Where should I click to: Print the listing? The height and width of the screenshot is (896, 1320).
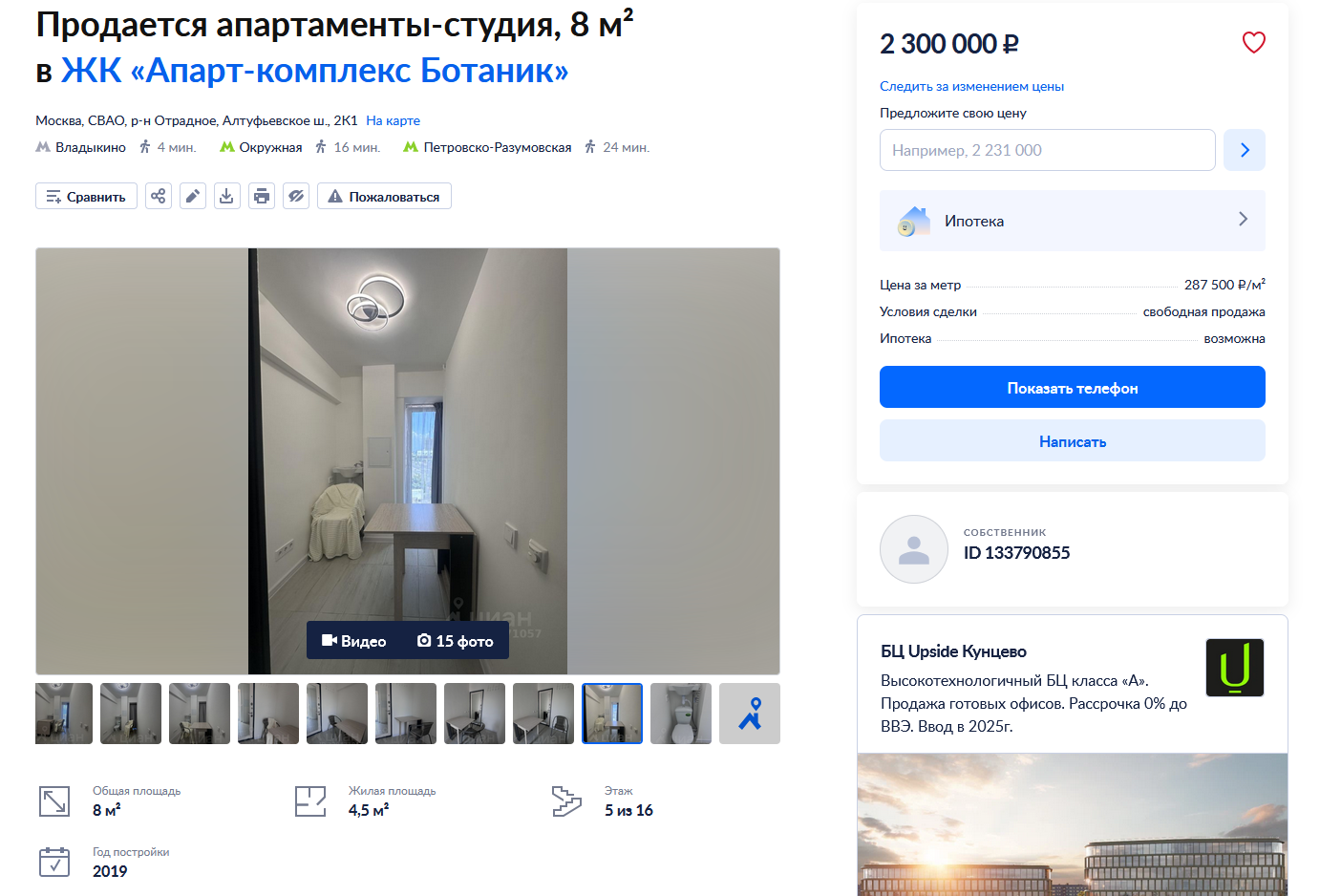click(262, 196)
